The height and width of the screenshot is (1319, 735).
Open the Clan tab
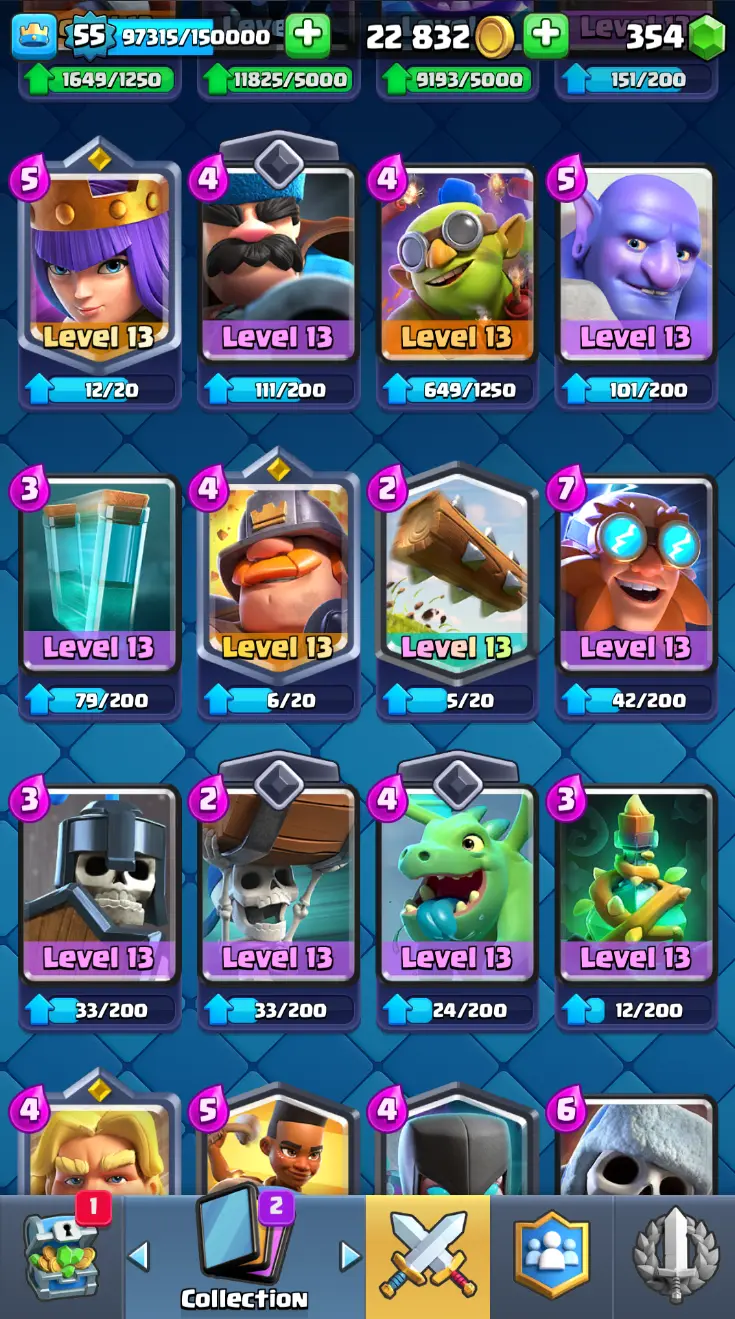551,1258
